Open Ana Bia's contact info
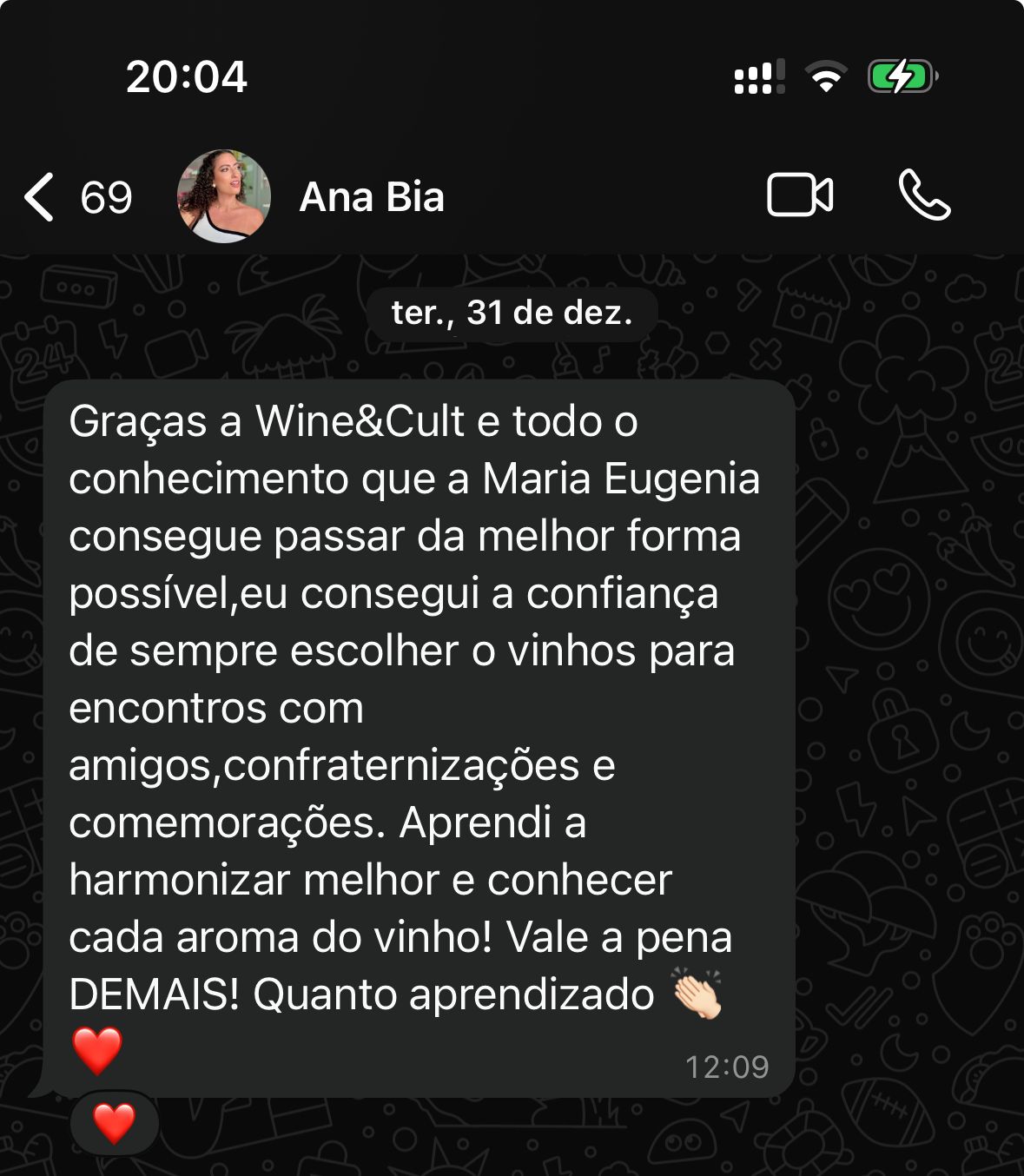1024x1176 pixels. coord(372,197)
